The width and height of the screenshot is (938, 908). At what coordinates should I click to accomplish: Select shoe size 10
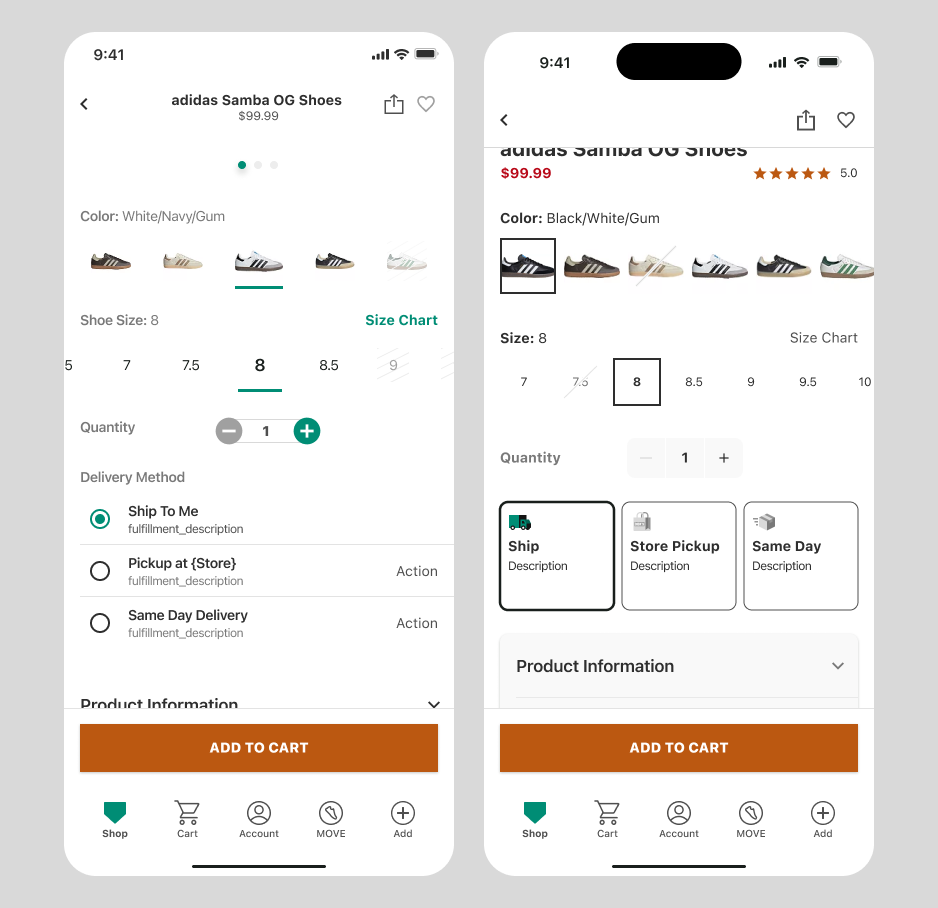tap(864, 382)
